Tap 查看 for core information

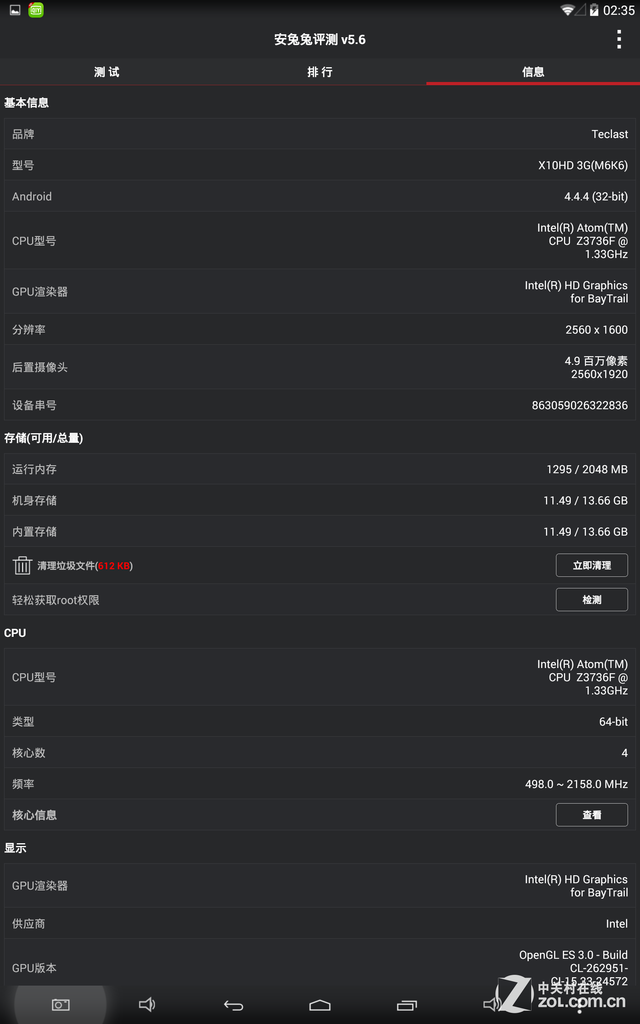click(x=592, y=815)
